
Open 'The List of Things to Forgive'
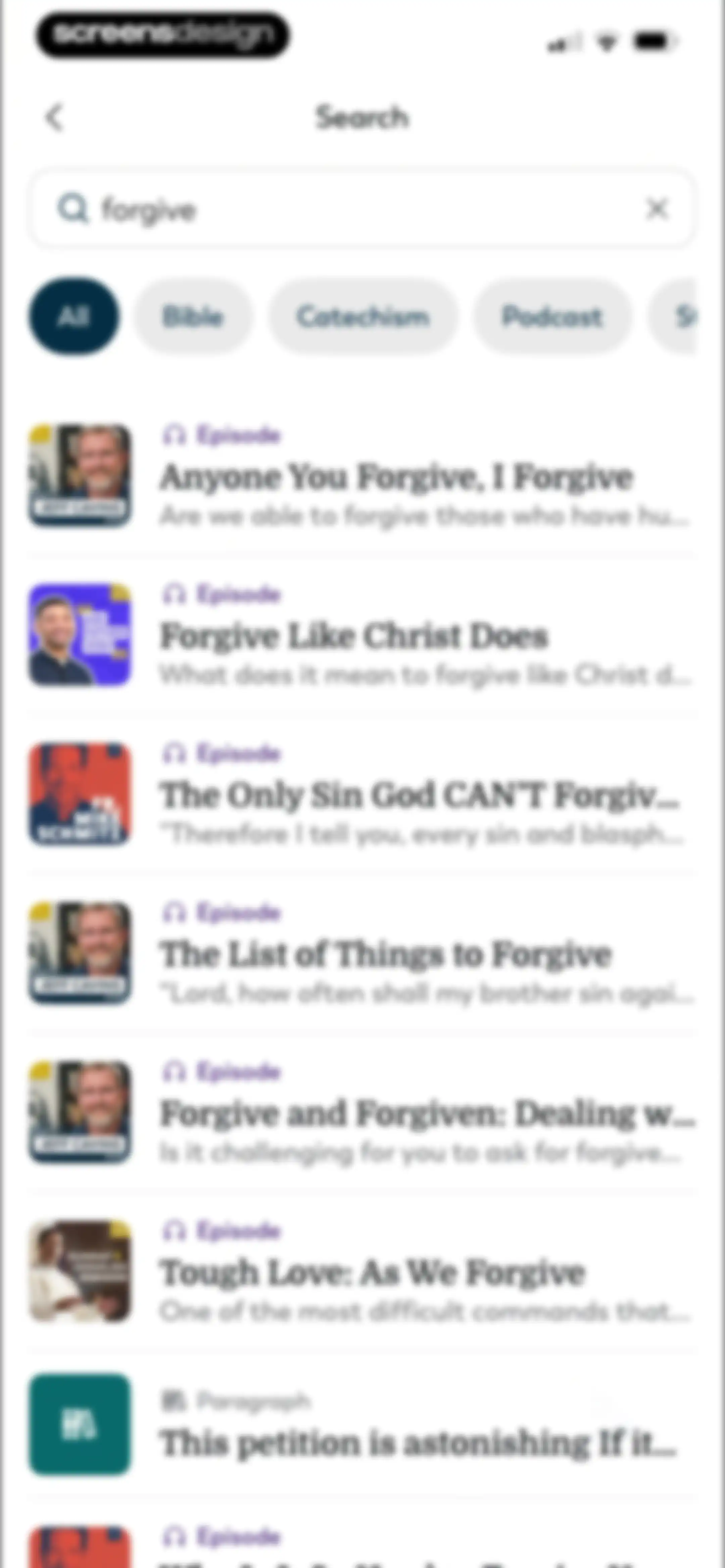click(361, 953)
